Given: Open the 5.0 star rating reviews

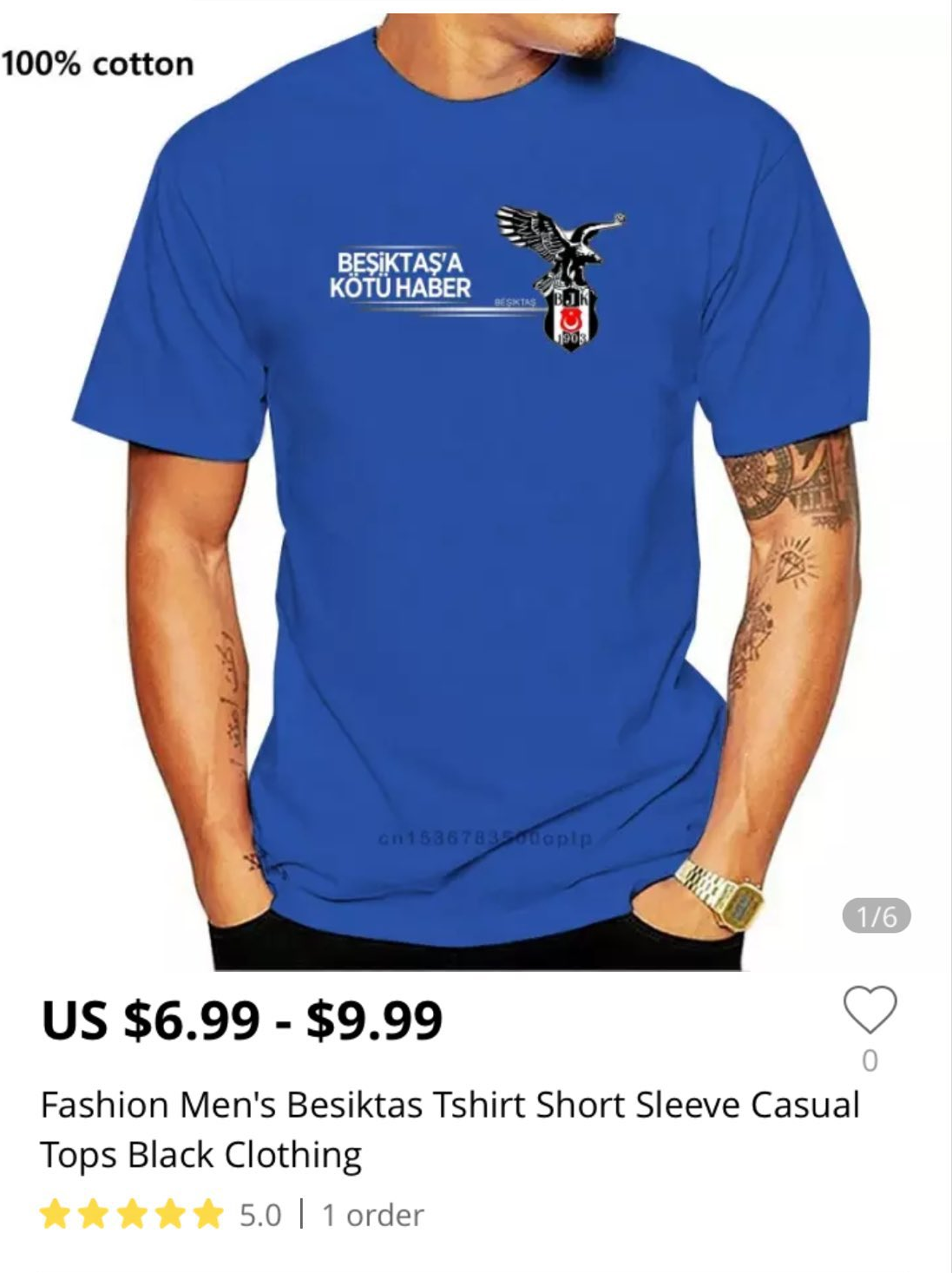Looking at the screenshot, I should coord(161,1215).
